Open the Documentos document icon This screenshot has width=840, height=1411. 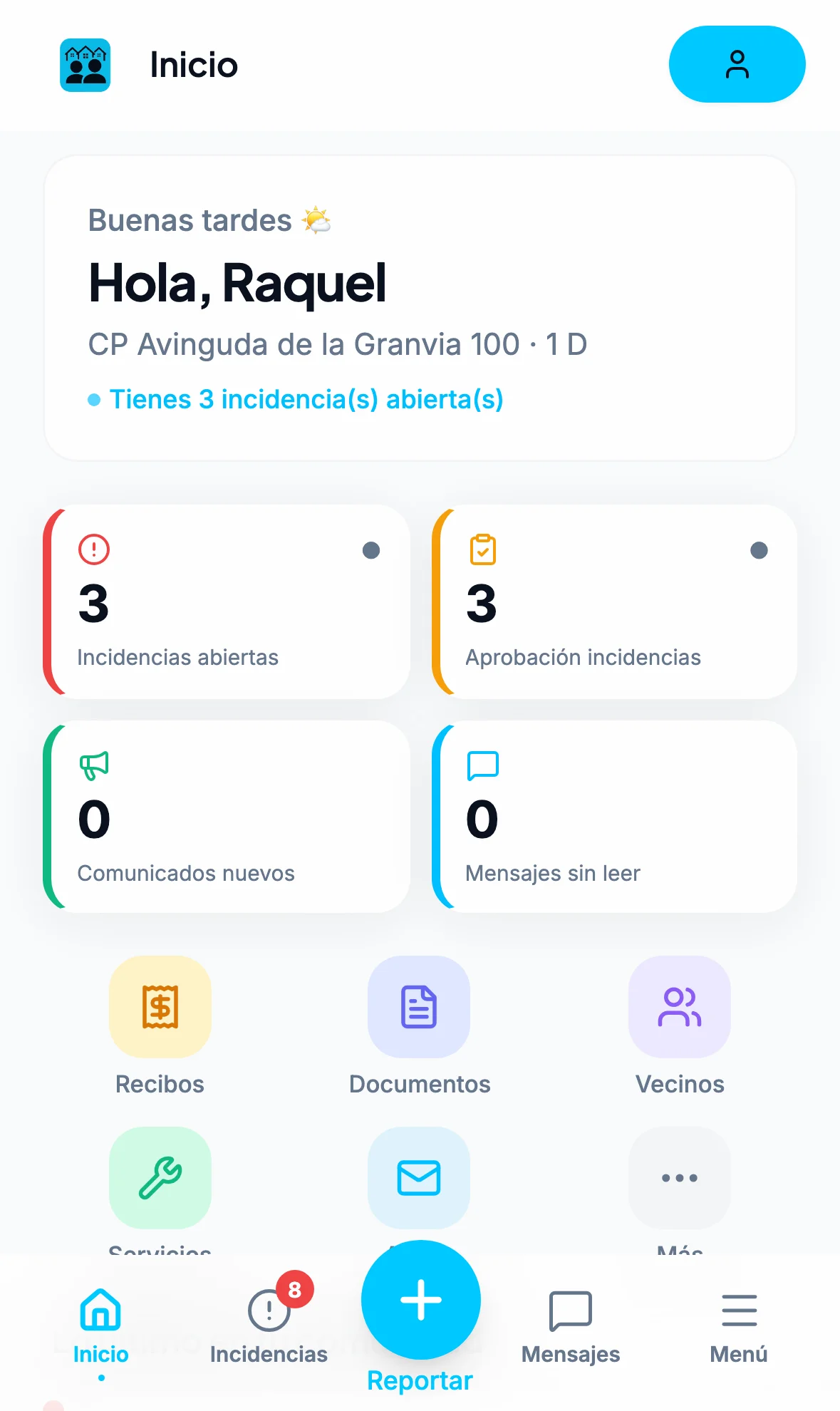point(419,1007)
